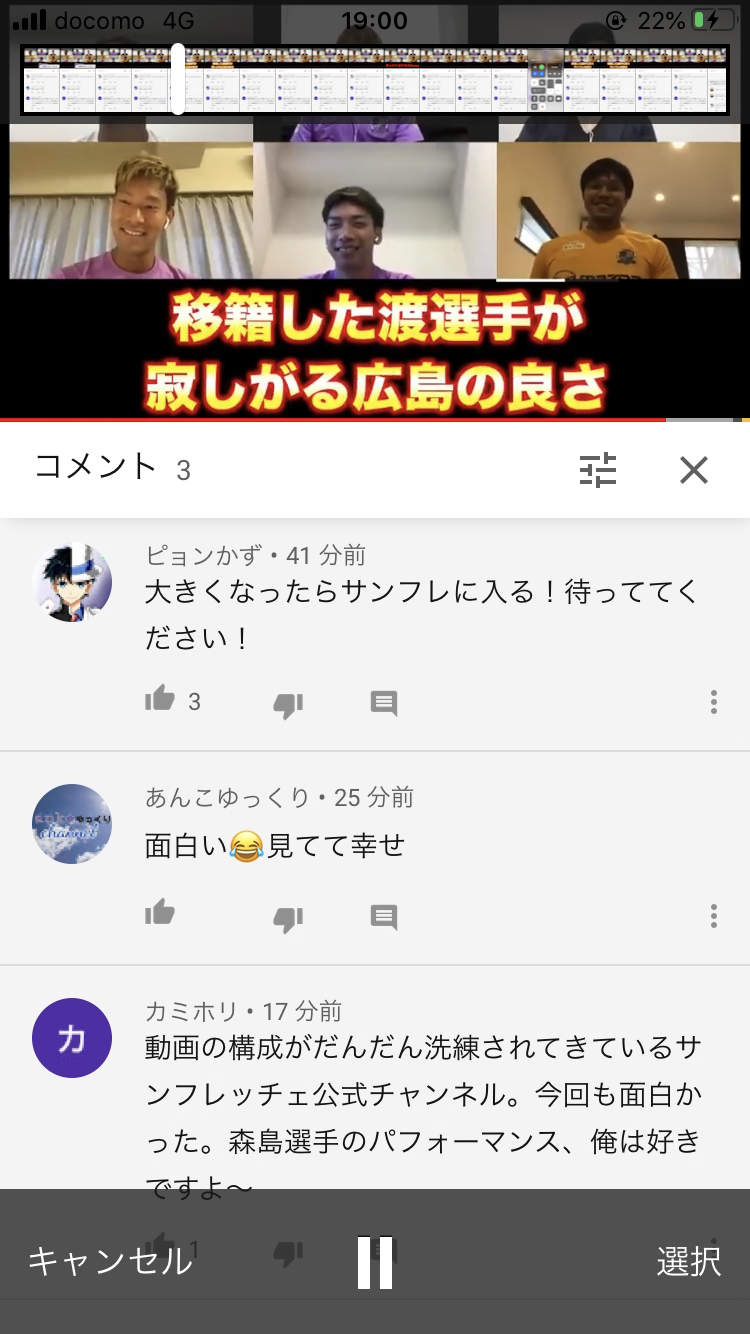Tap 選択 to confirm the selection

[x=688, y=1261]
